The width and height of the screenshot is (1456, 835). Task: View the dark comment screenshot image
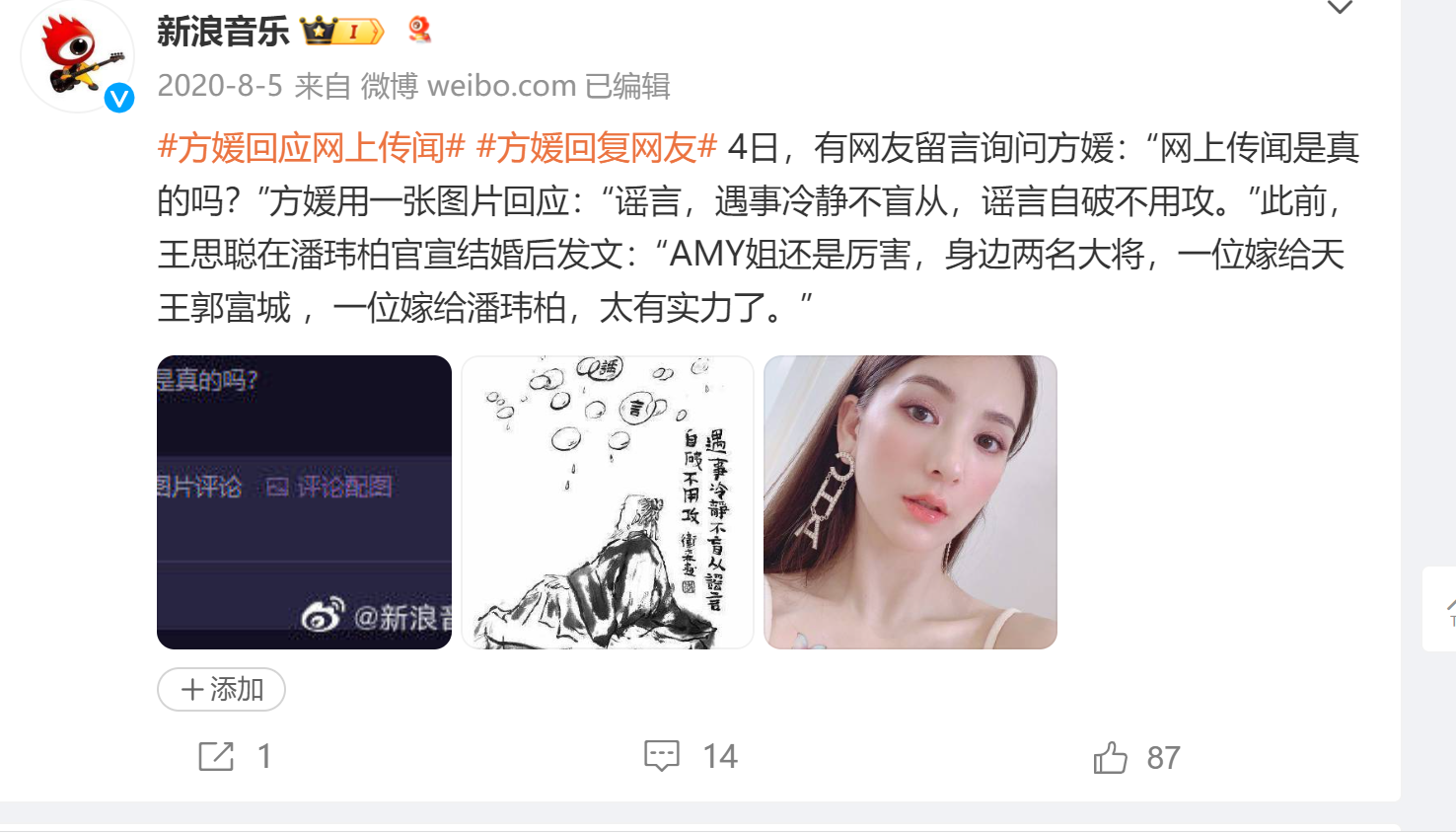(x=304, y=501)
